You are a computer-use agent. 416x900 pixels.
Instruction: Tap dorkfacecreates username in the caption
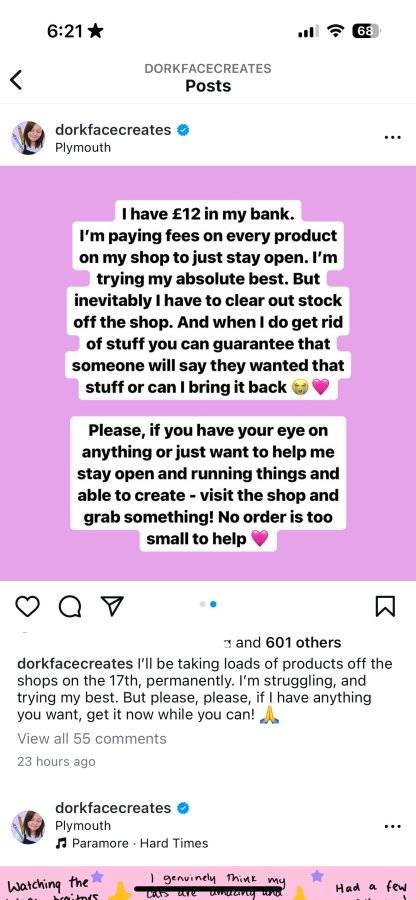pyautogui.click(x=75, y=664)
